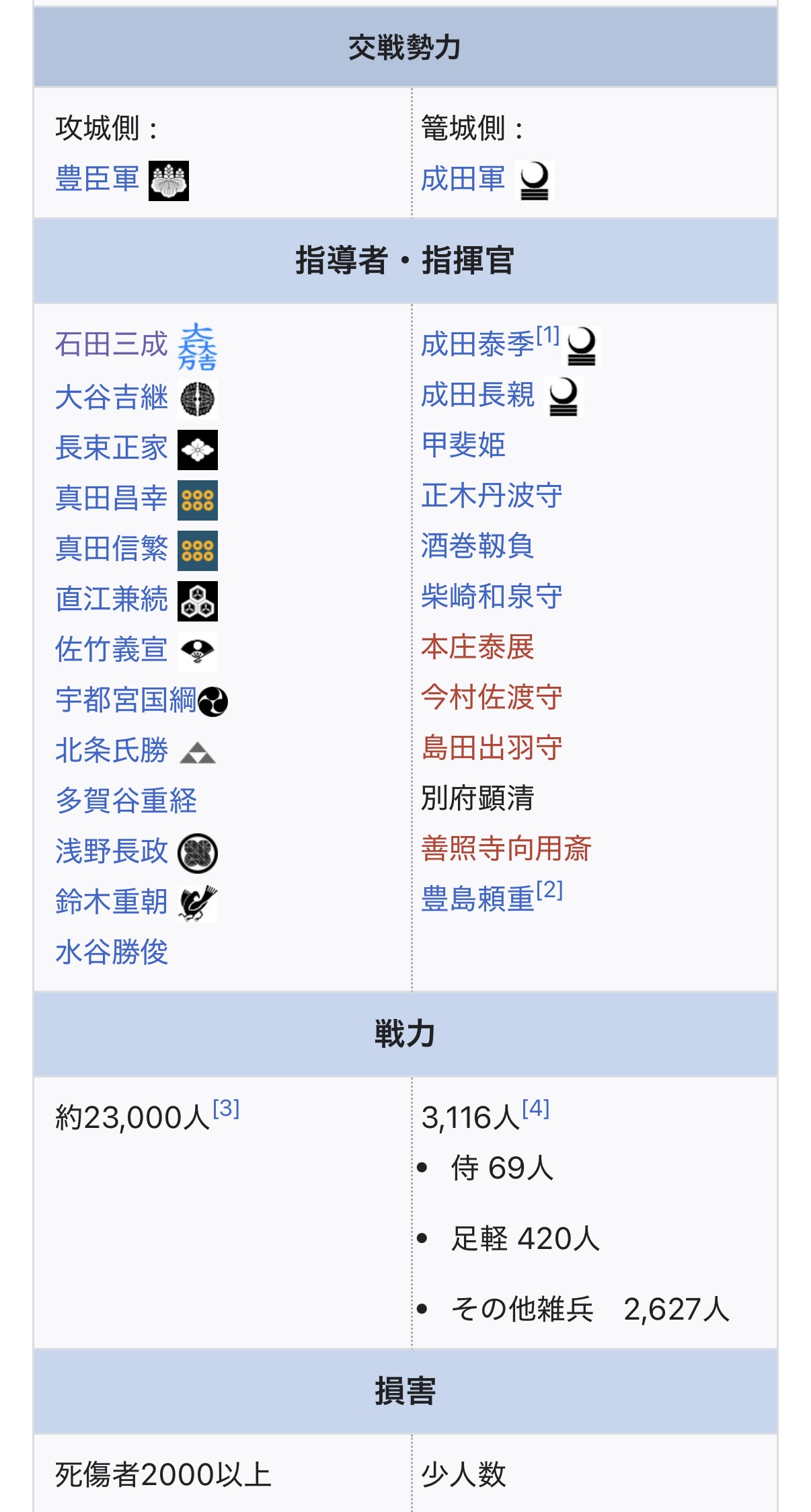Open the 豊島頼重 link

[477, 899]
